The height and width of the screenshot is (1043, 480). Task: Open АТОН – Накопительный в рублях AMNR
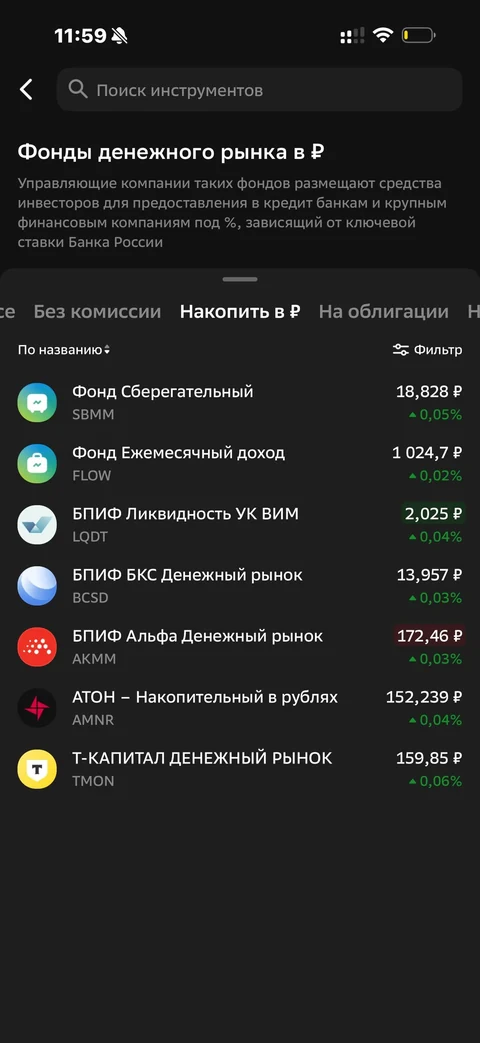click(240, 708)
